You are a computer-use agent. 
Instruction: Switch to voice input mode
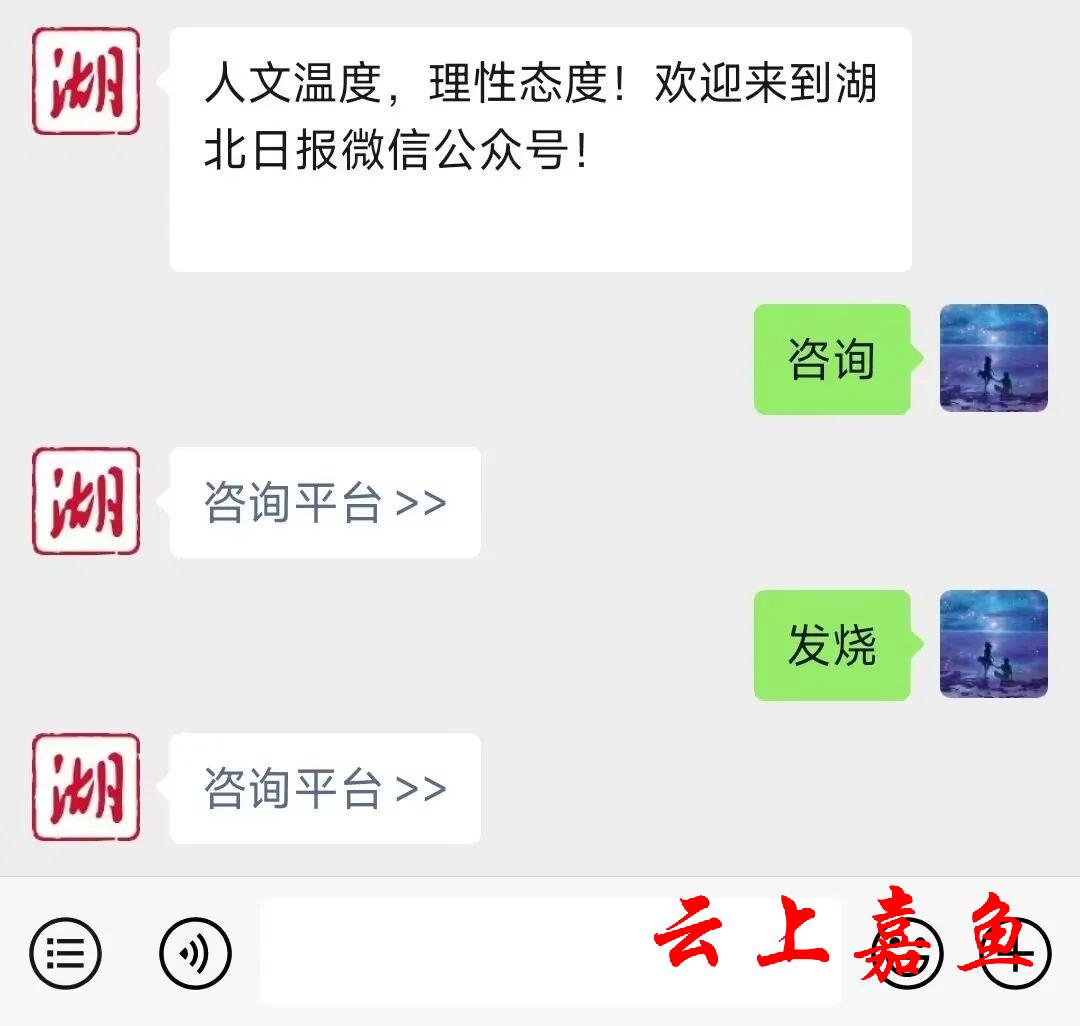[x=195, y=953]
